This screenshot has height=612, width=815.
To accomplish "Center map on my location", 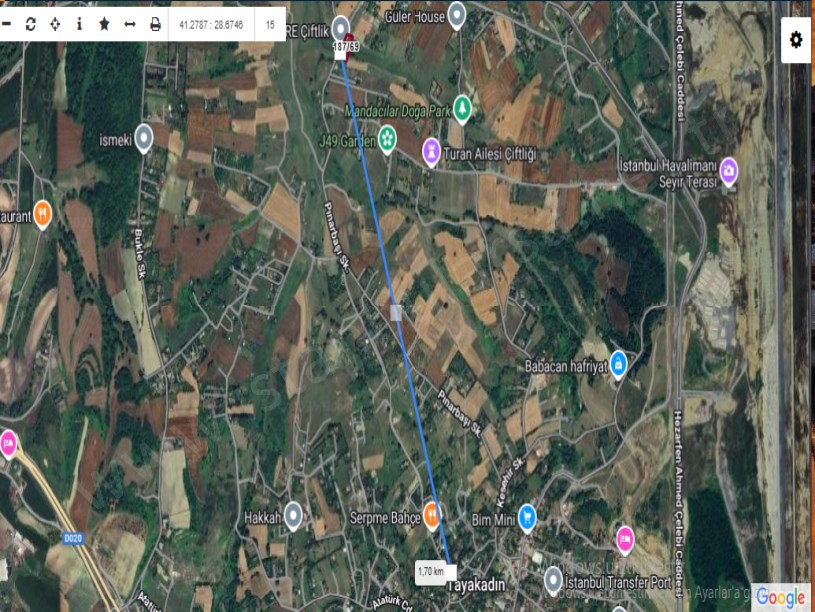I will tap(55, 24).
